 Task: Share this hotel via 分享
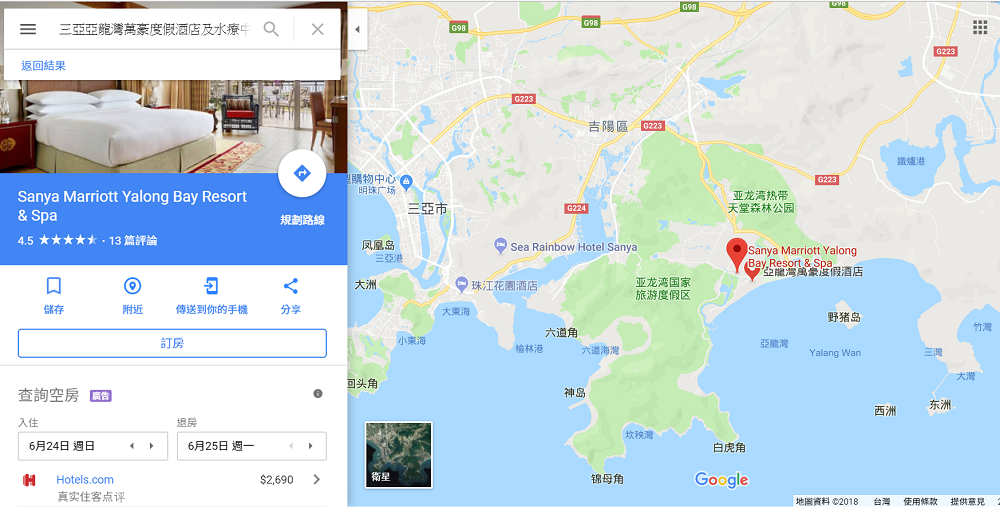click(x=290, y=295)
